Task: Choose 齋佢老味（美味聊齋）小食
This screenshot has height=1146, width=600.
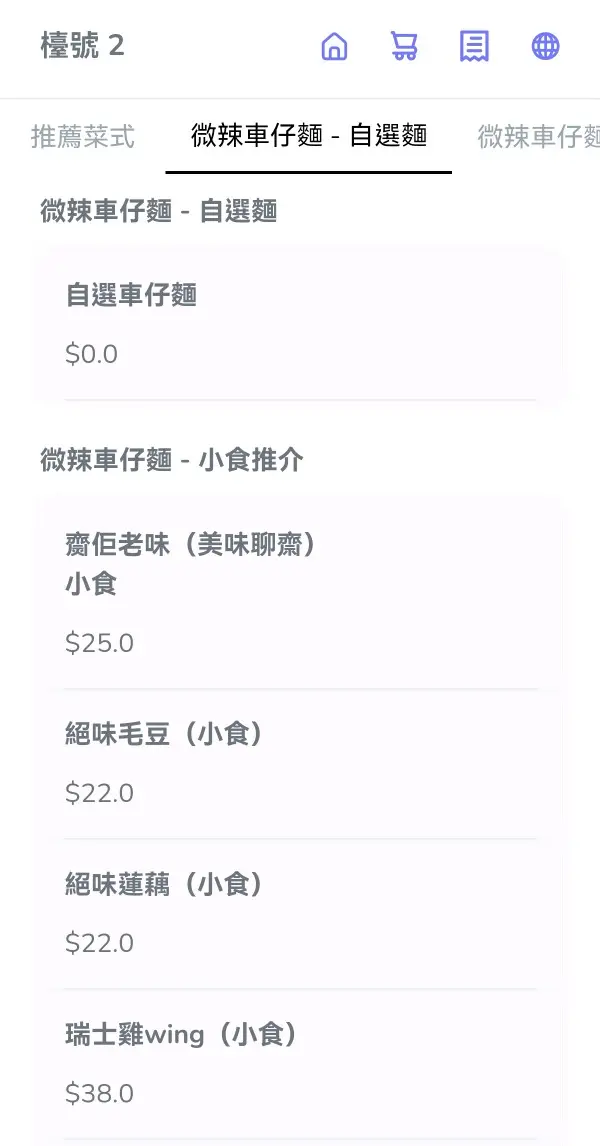Action: tap(300, 593)
